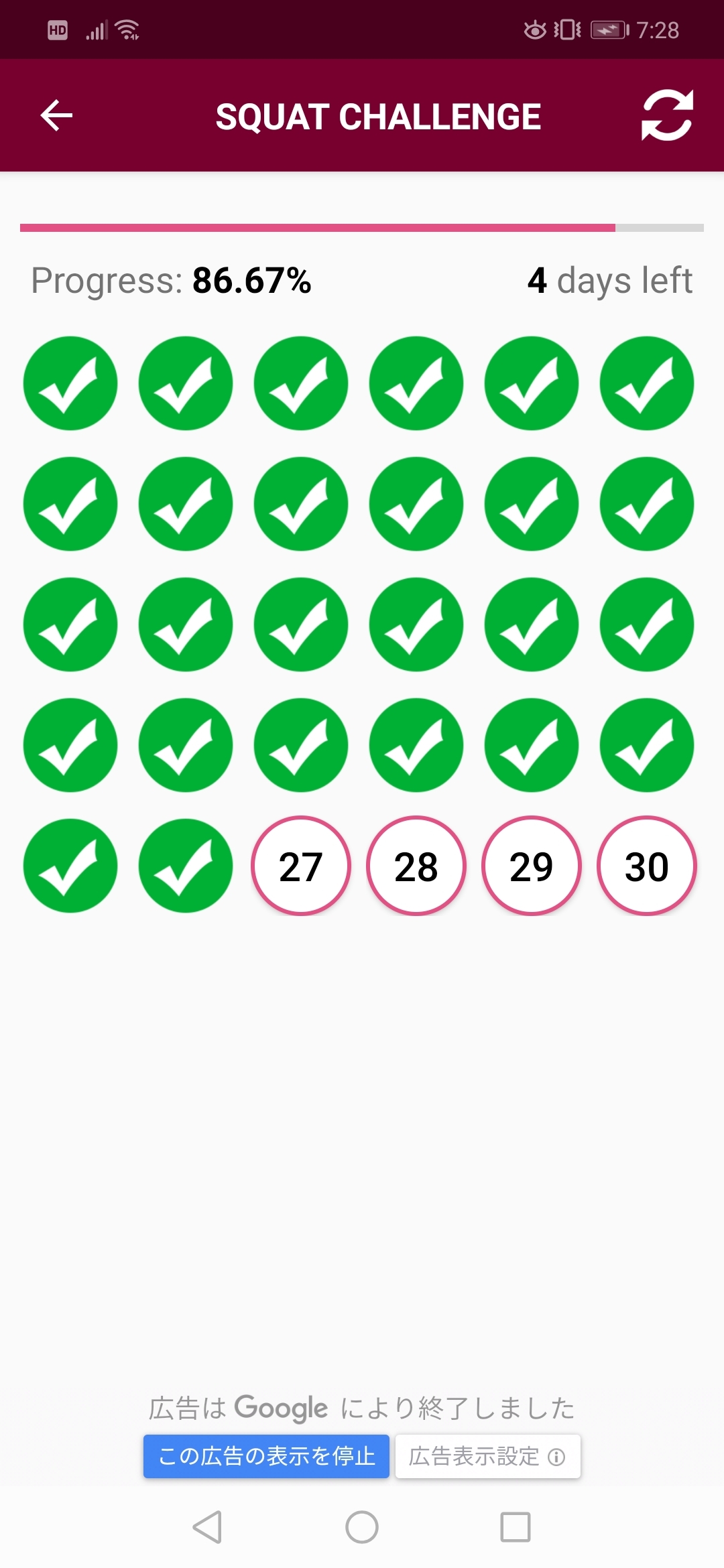Viewport: 724px width, 1568px height.
Task: Open day 28 workout
Action: pos(416,866)
